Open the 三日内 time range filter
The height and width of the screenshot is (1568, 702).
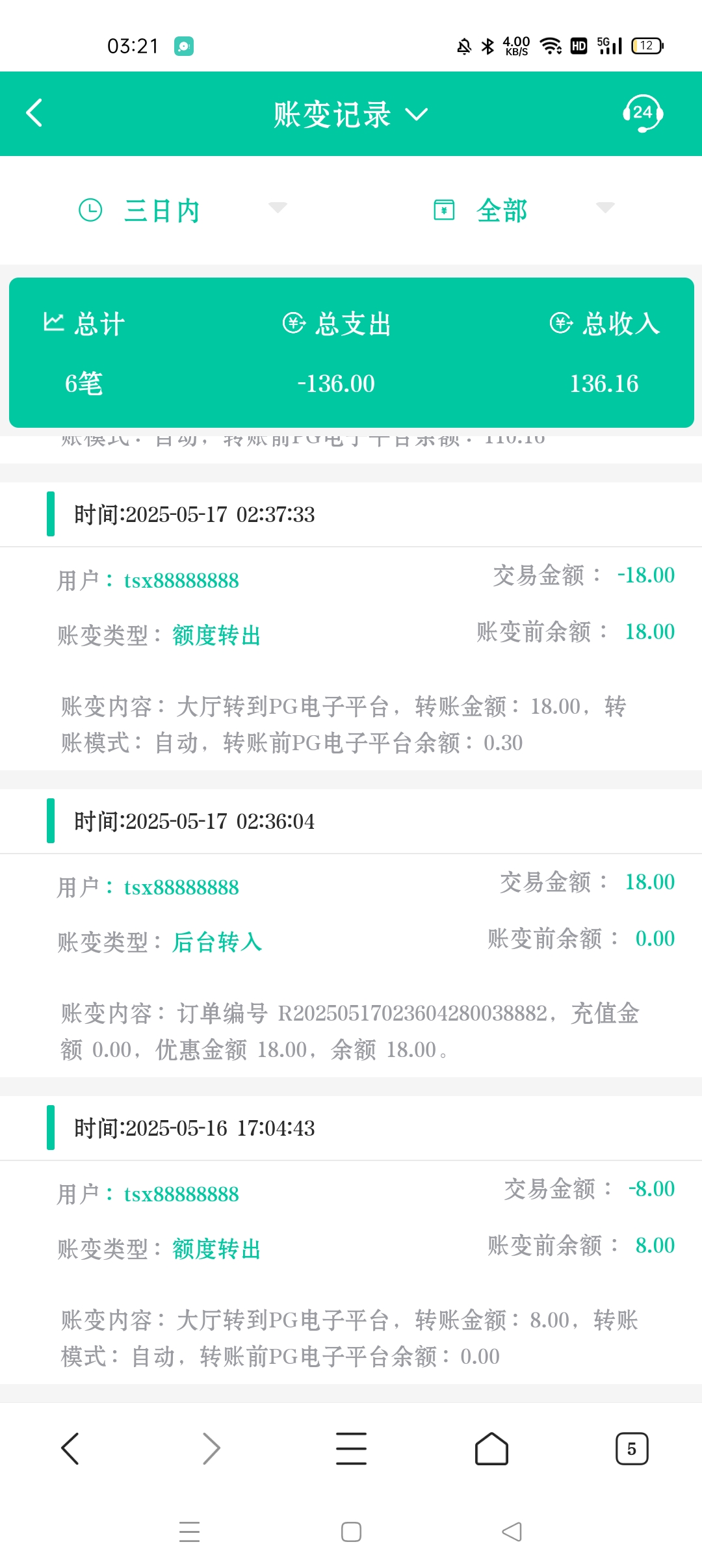tap(183, 211)
